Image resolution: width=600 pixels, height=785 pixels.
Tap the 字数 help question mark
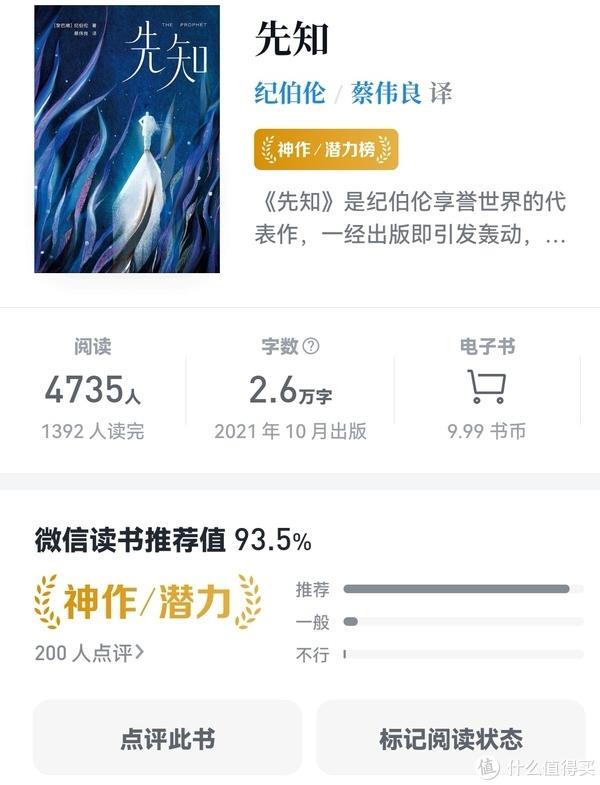point(311,347)
